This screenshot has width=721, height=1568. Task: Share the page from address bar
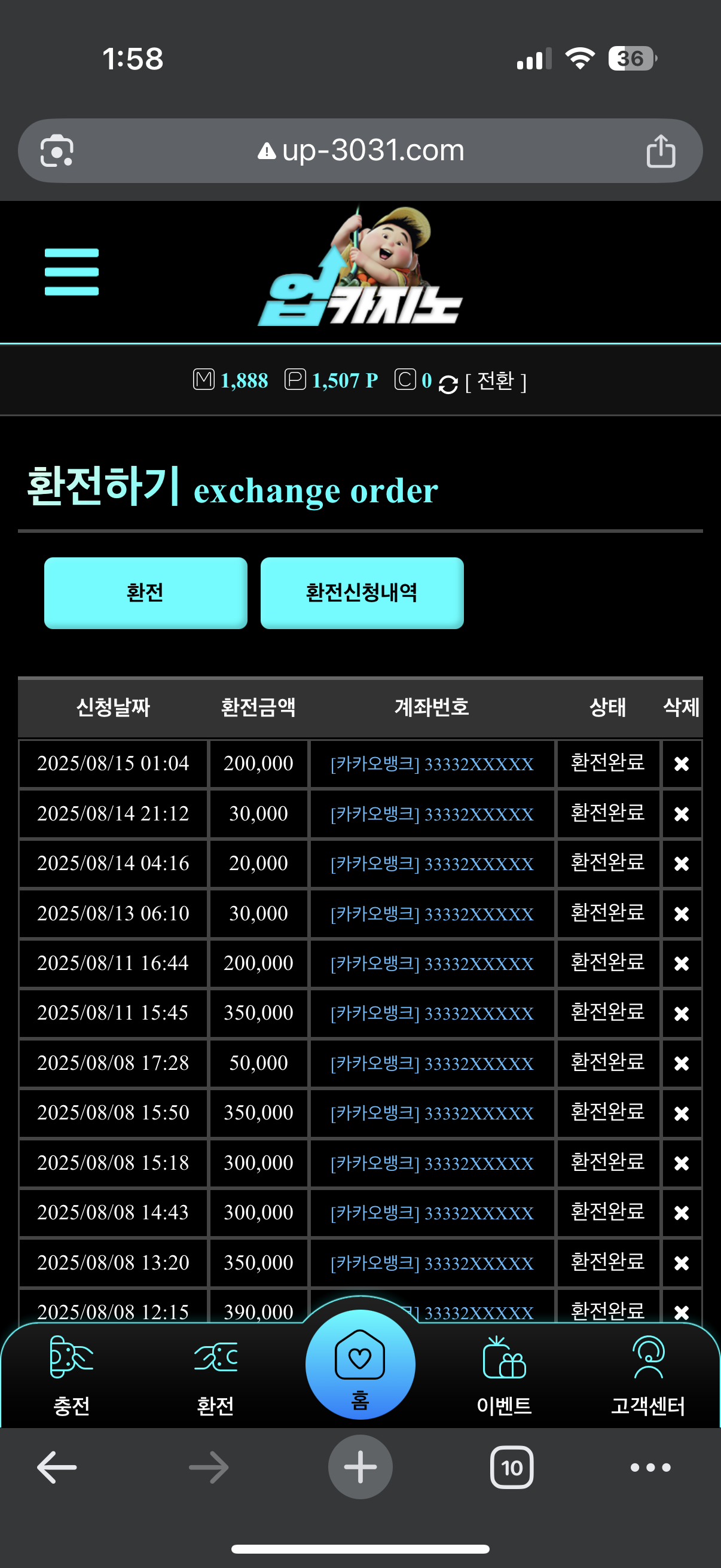(661, 150)
